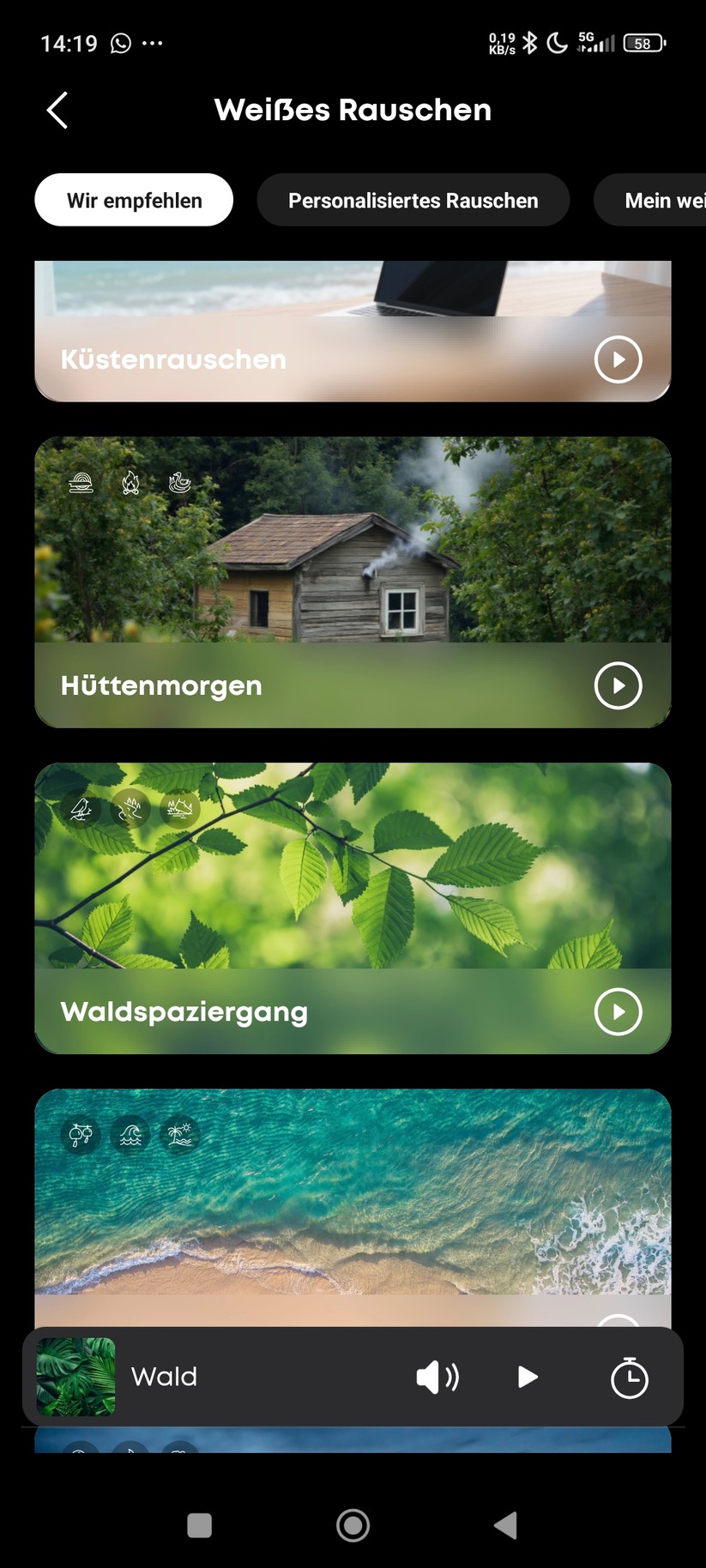Tap the bird sound icon on Waldspaziergang
This screenshot has width=706, height=1568.
pos(80,809)
